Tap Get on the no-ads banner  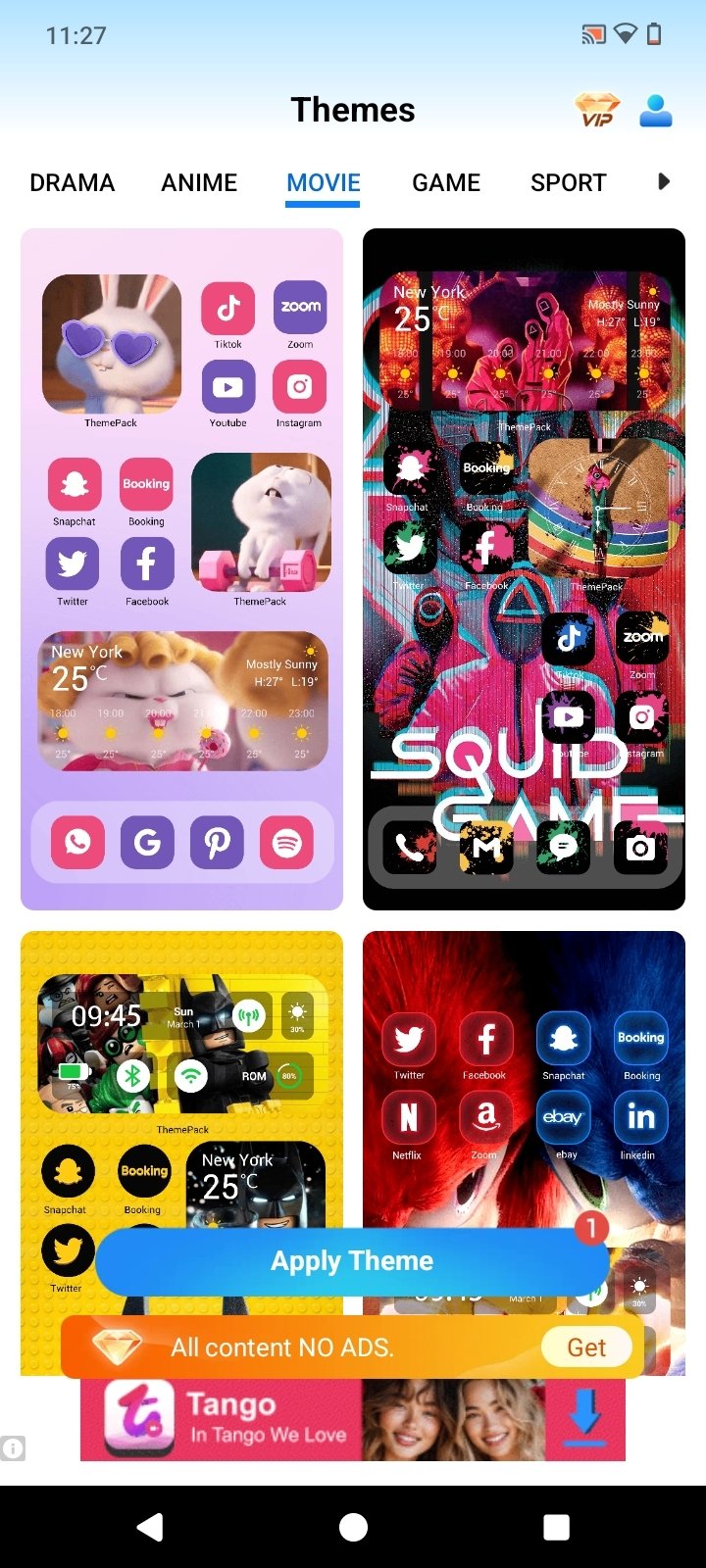point(586,1347)
